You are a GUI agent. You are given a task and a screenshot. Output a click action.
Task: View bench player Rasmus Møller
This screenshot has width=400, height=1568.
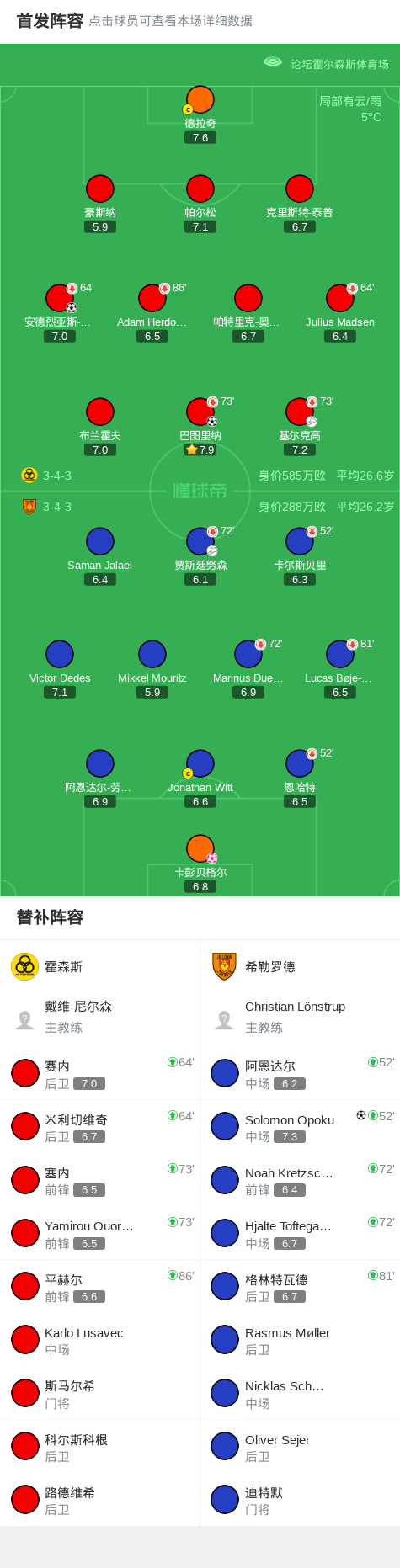[300, 1340]
